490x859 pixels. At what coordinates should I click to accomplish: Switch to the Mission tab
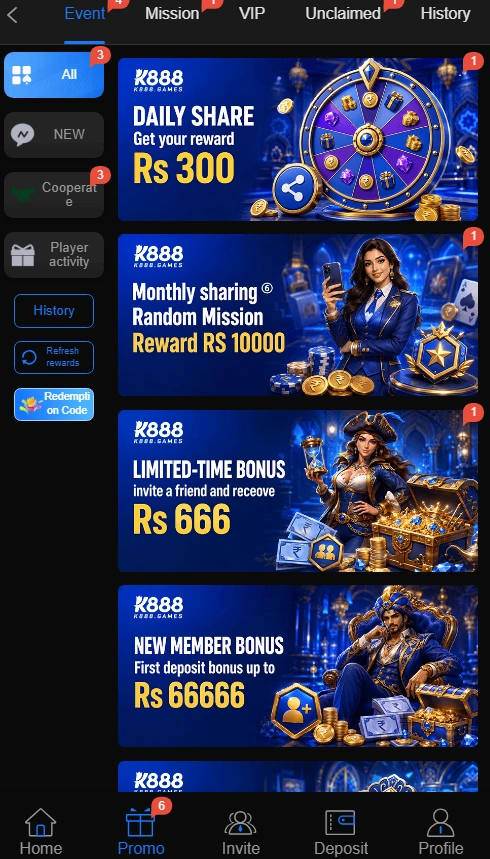pos(172,14)
